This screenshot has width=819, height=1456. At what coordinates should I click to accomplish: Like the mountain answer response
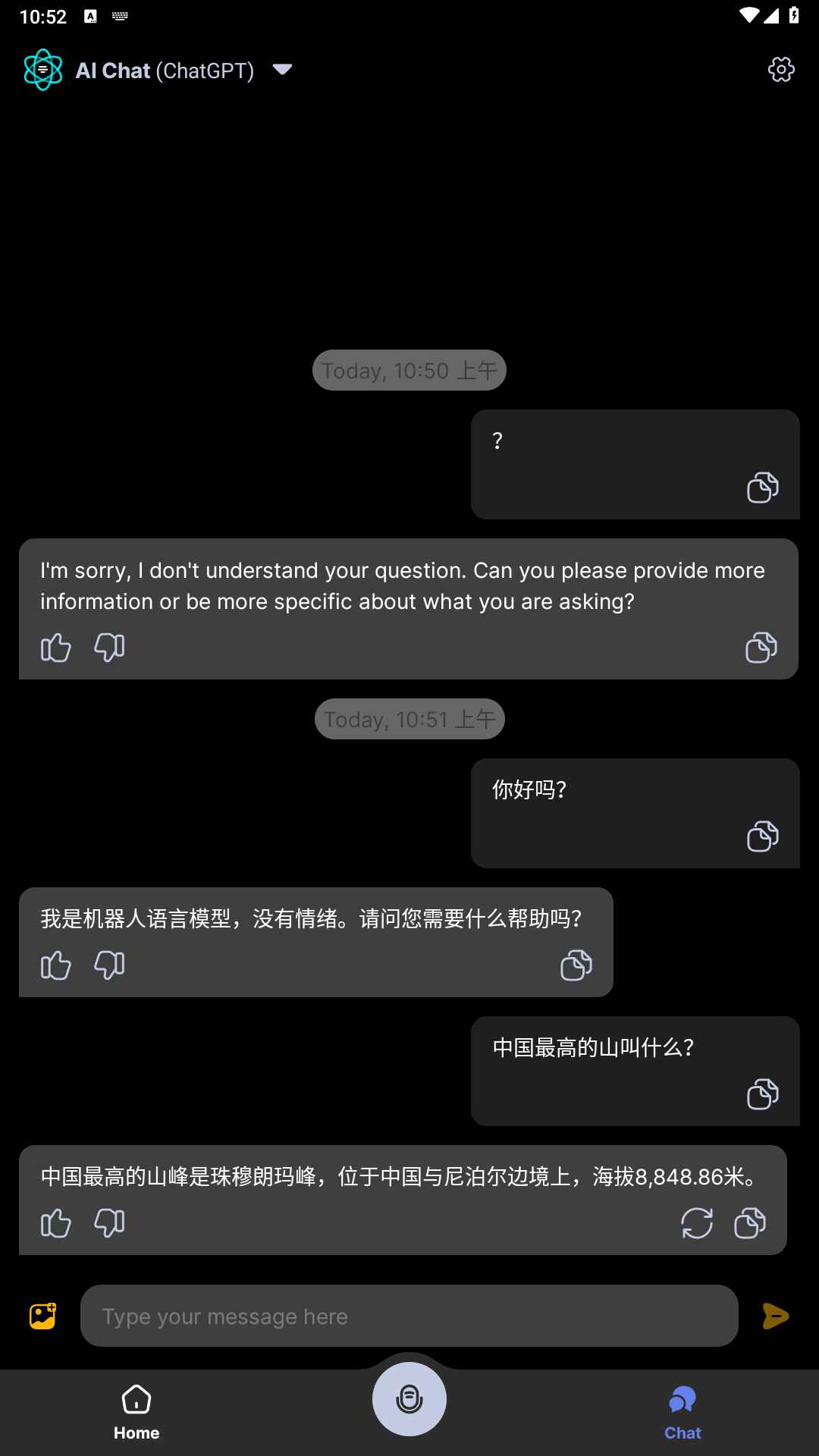55,1223
